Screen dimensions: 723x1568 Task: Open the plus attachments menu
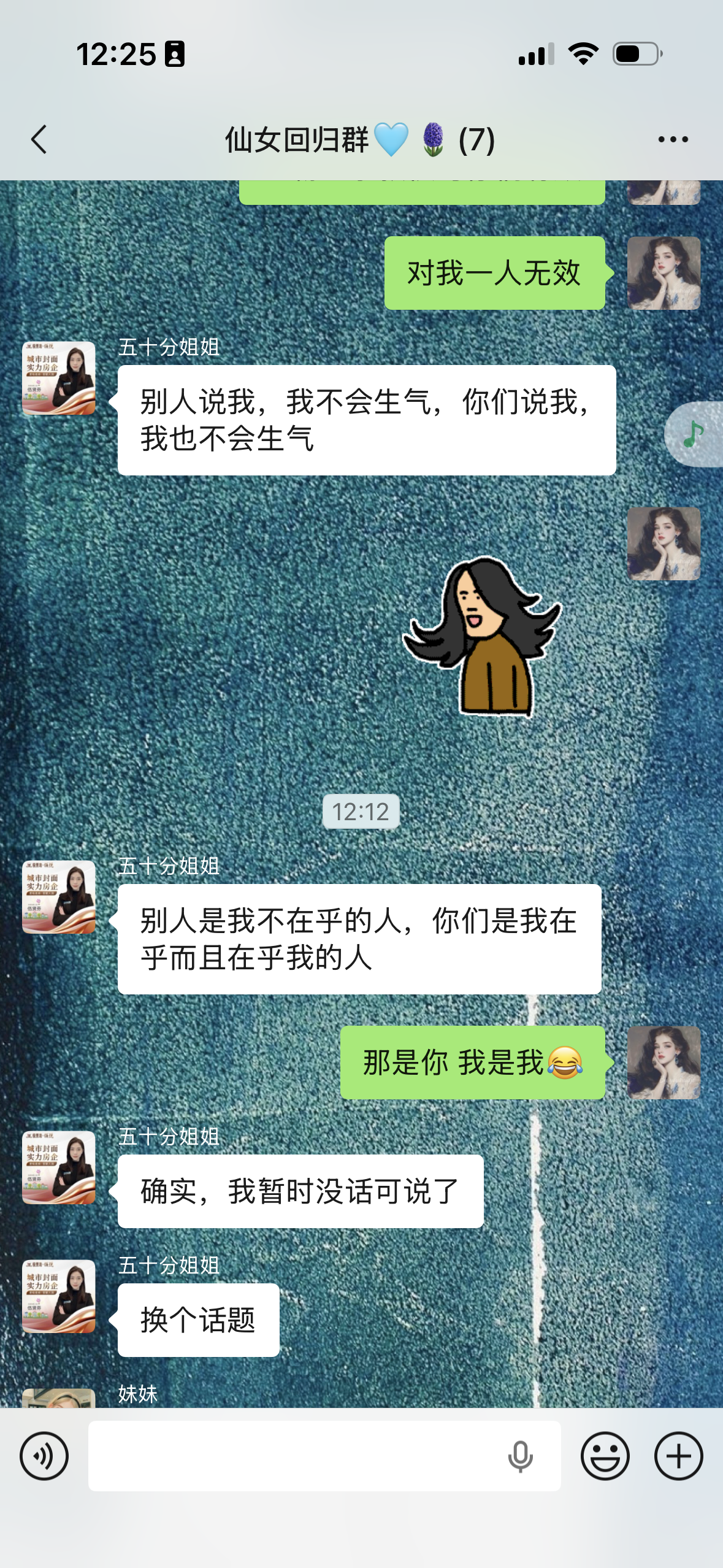point(678,1456)
